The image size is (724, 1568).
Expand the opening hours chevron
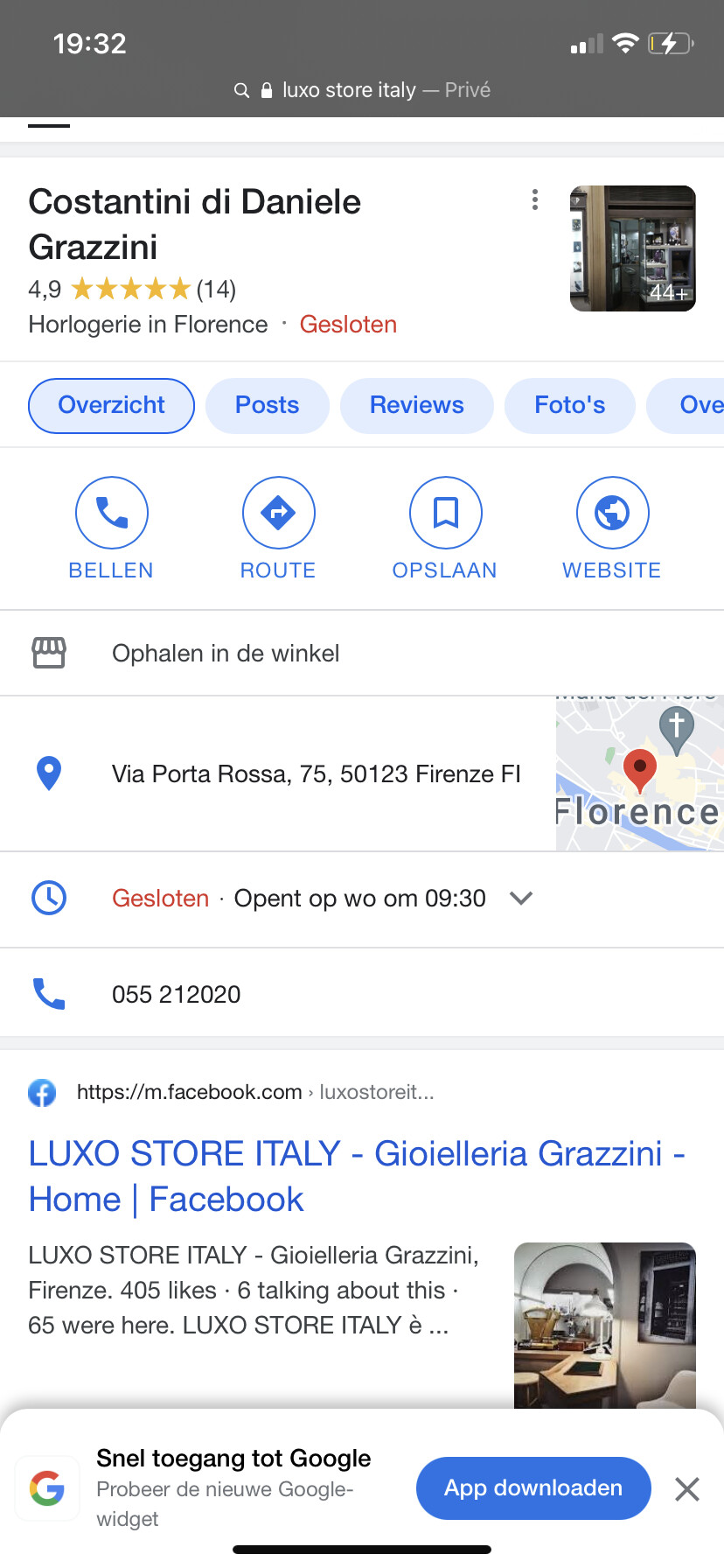tap(521, 899)
